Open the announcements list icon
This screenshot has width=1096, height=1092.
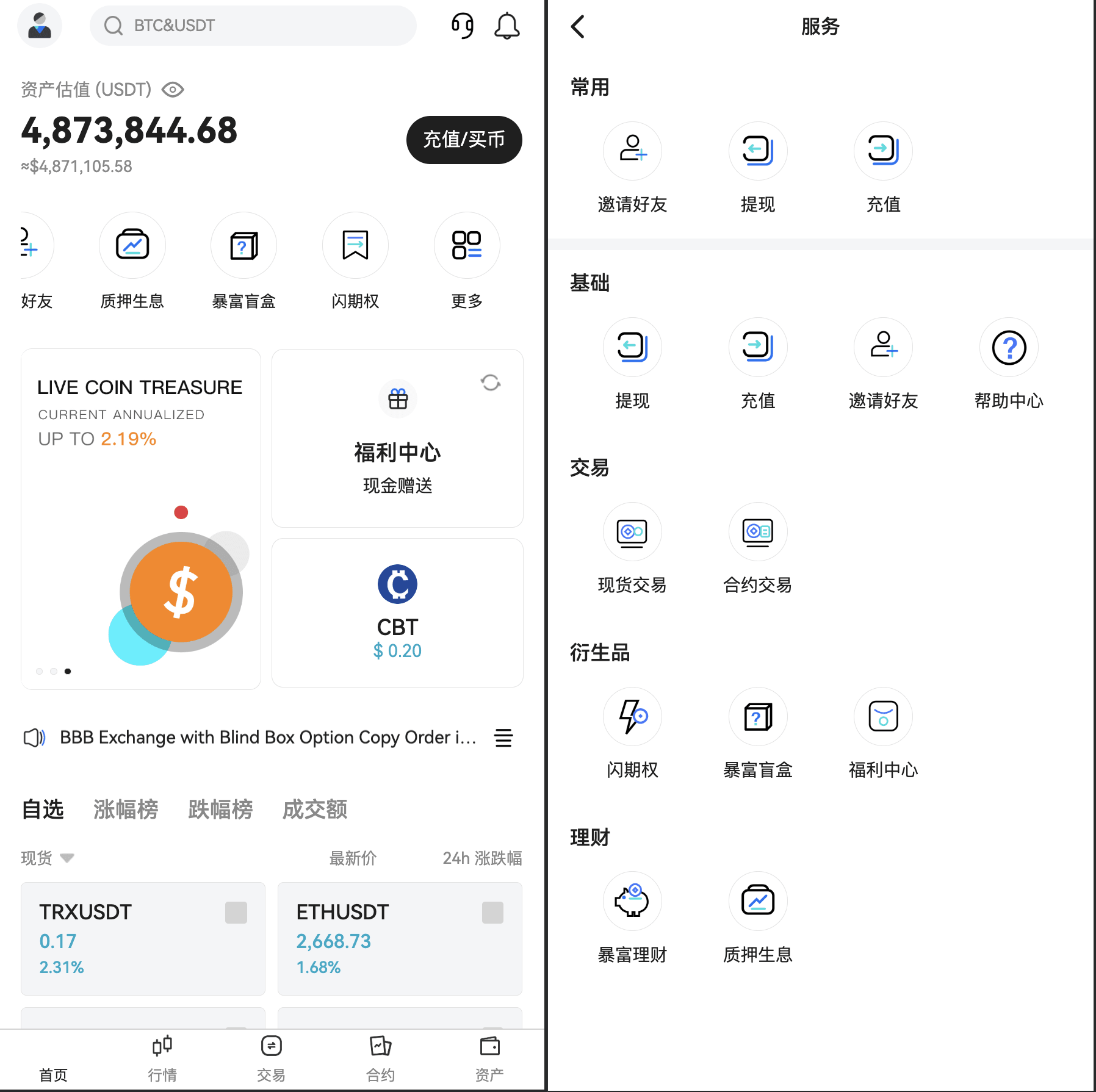click(x=503, y=738)
